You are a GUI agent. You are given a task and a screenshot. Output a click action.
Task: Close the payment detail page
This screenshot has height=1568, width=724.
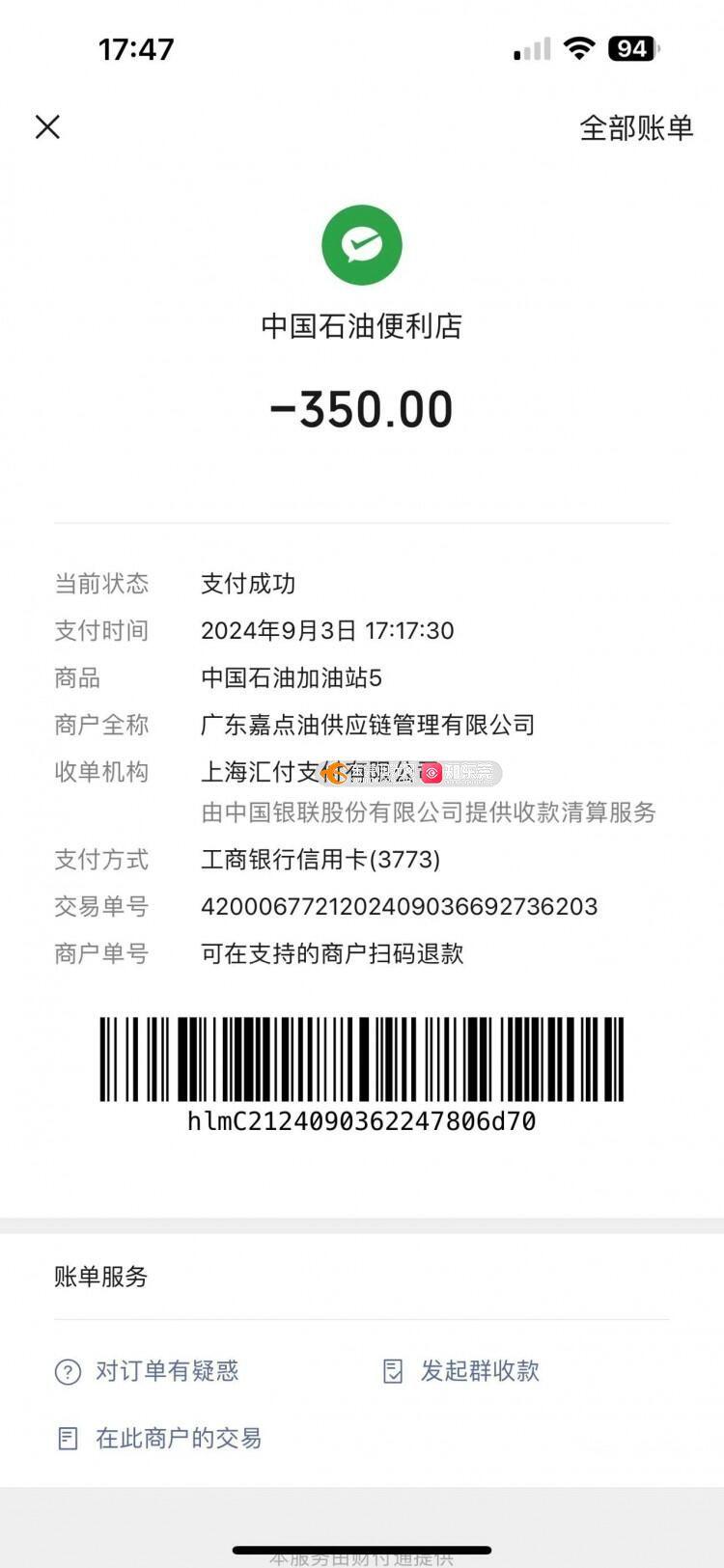pos(47,127)
